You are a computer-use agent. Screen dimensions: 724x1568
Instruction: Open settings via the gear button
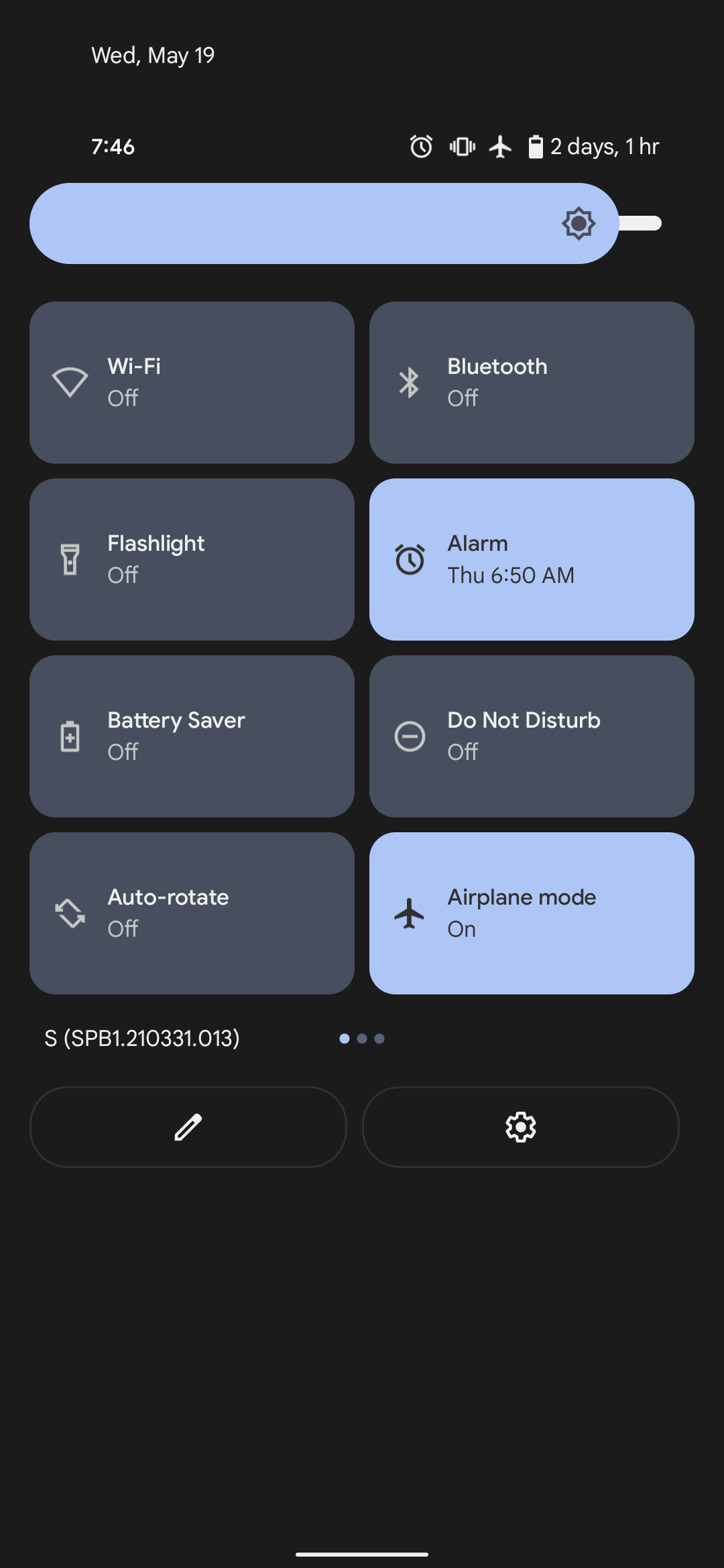[520, 1126]
